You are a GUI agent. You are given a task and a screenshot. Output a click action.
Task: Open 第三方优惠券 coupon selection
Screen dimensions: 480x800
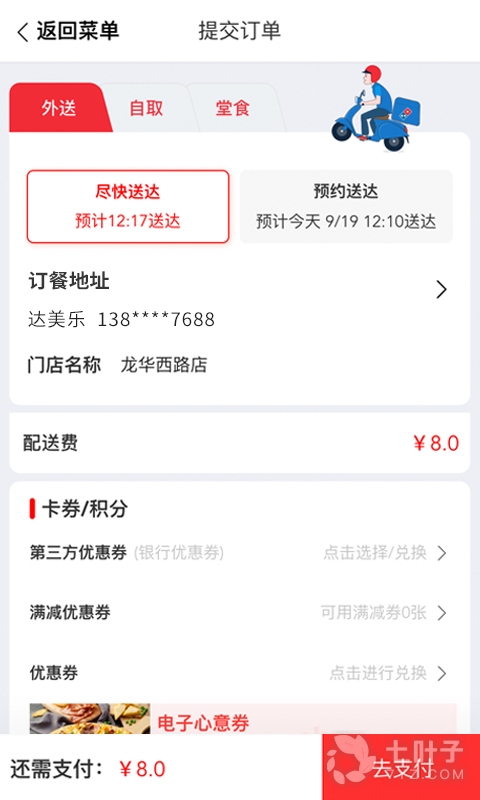(239, 553)
